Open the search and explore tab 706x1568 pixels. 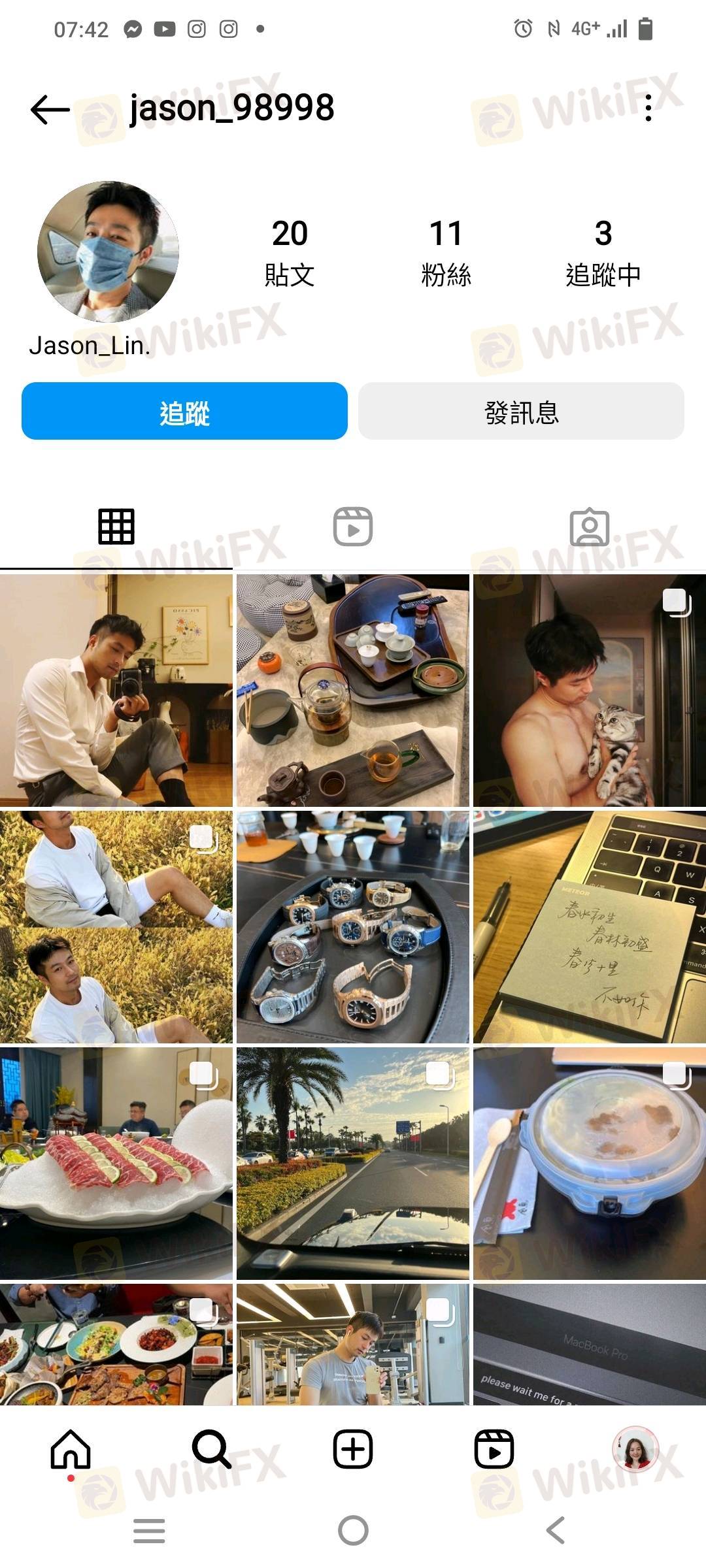pos(212,1449)
